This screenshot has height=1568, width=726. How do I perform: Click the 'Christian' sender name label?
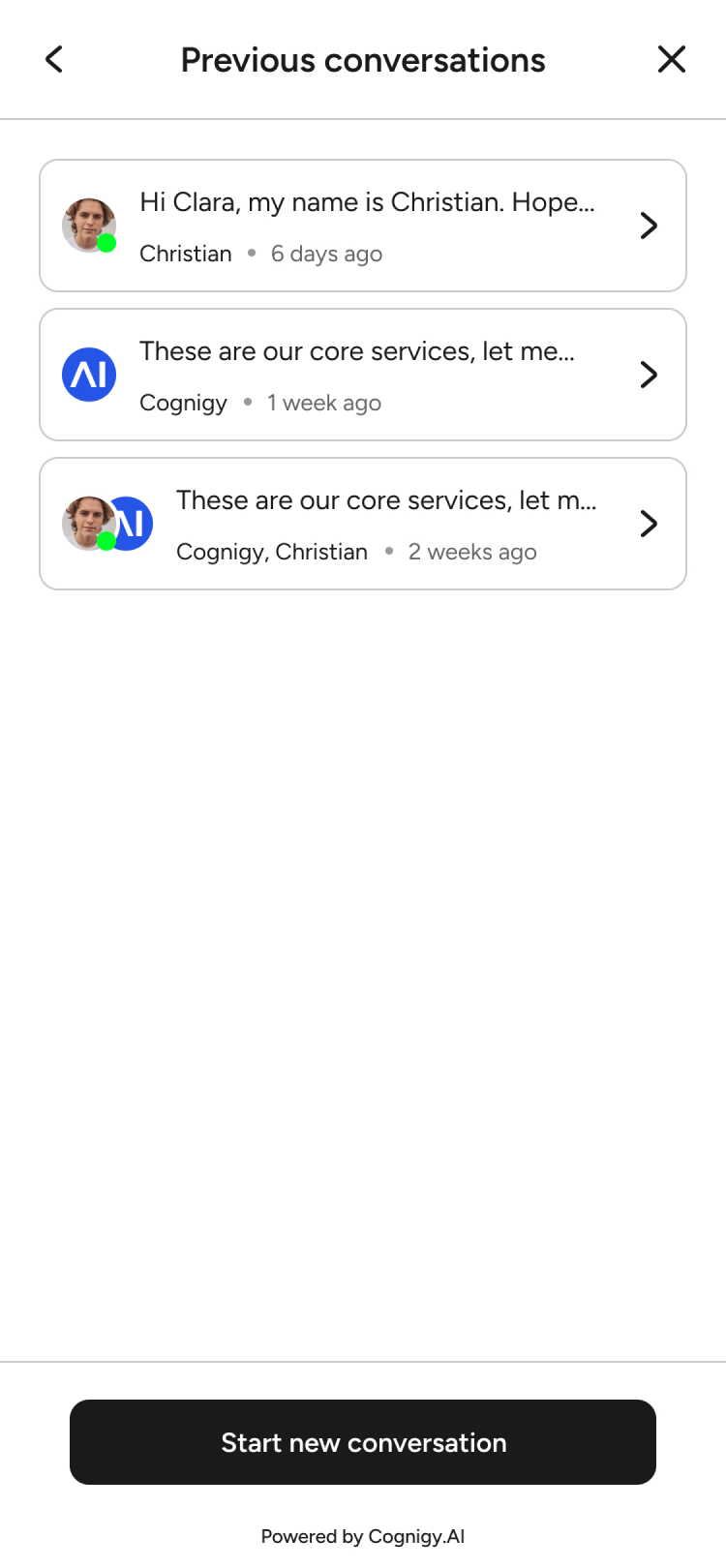click(186, 254)
